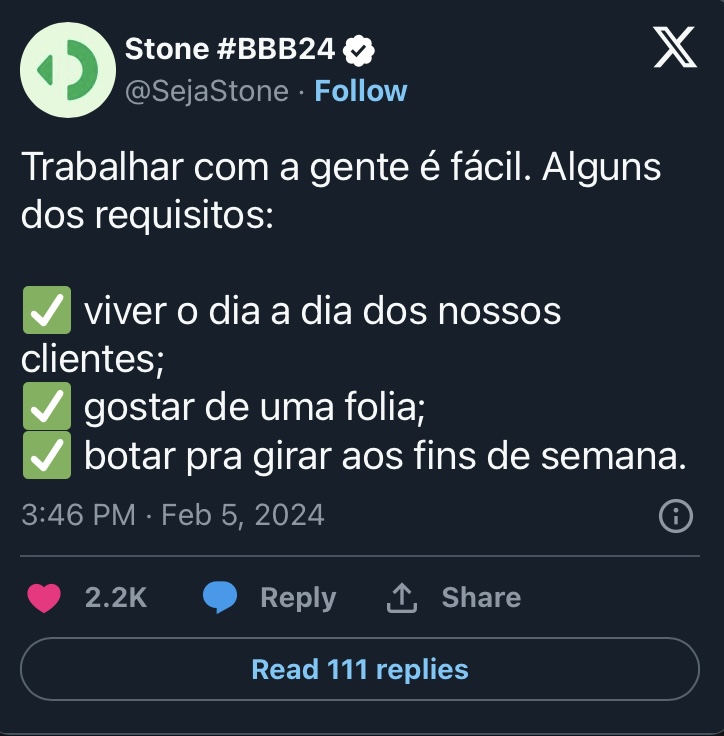The width and height of the screenshot is (724, 736).
Task: Open the Stone #BBB24 profile name
Action: (230, 48)
